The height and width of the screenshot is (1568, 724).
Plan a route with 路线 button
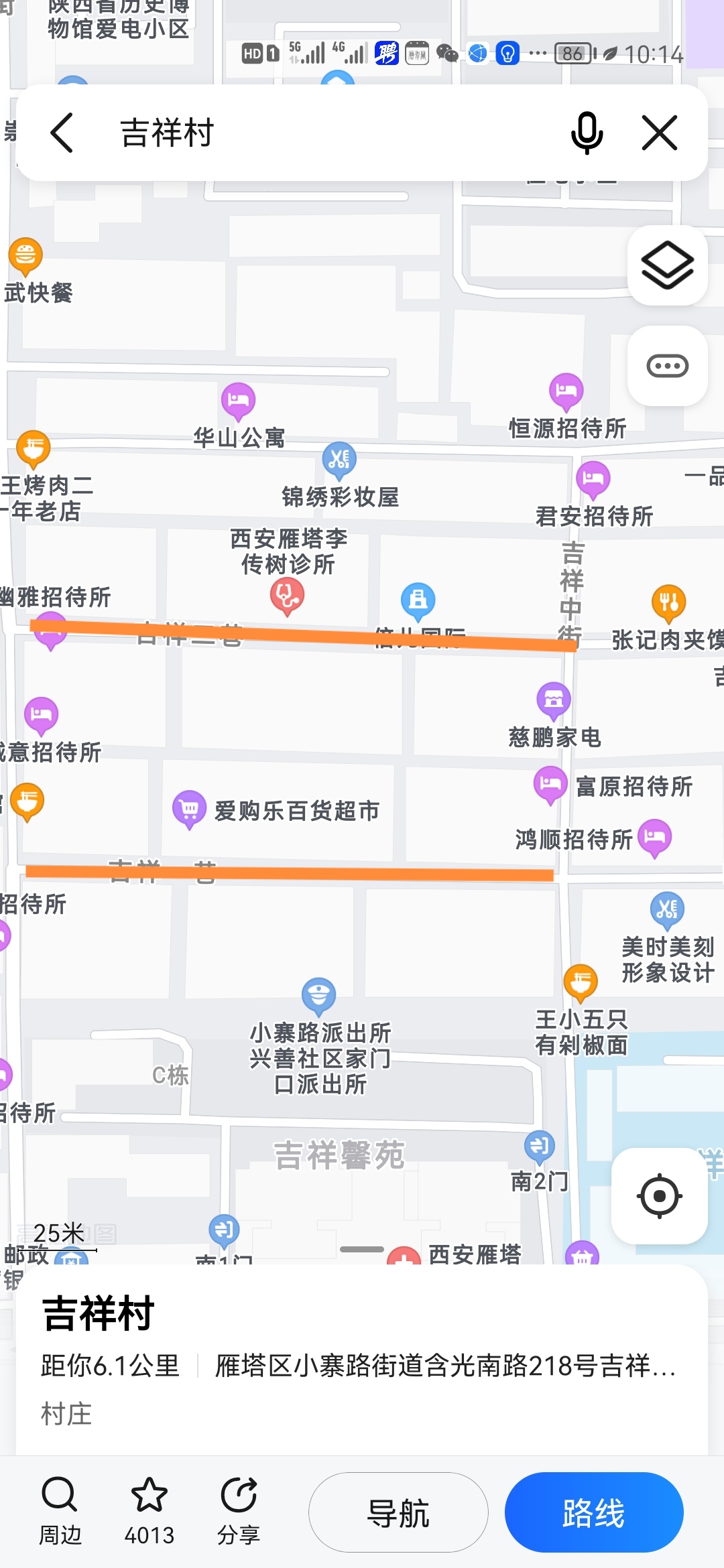coord(594,1512)
